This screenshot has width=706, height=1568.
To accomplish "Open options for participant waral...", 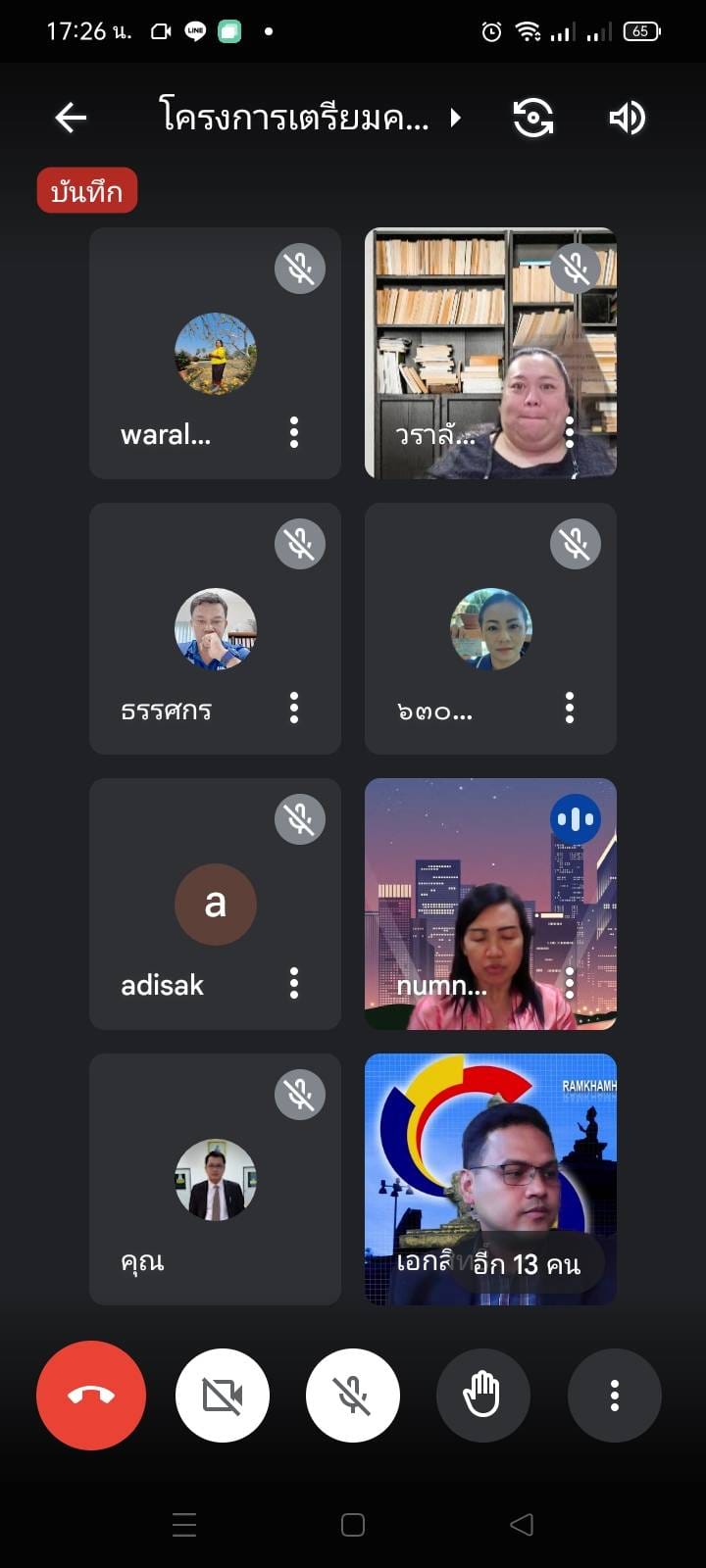I will click(294, 432).
